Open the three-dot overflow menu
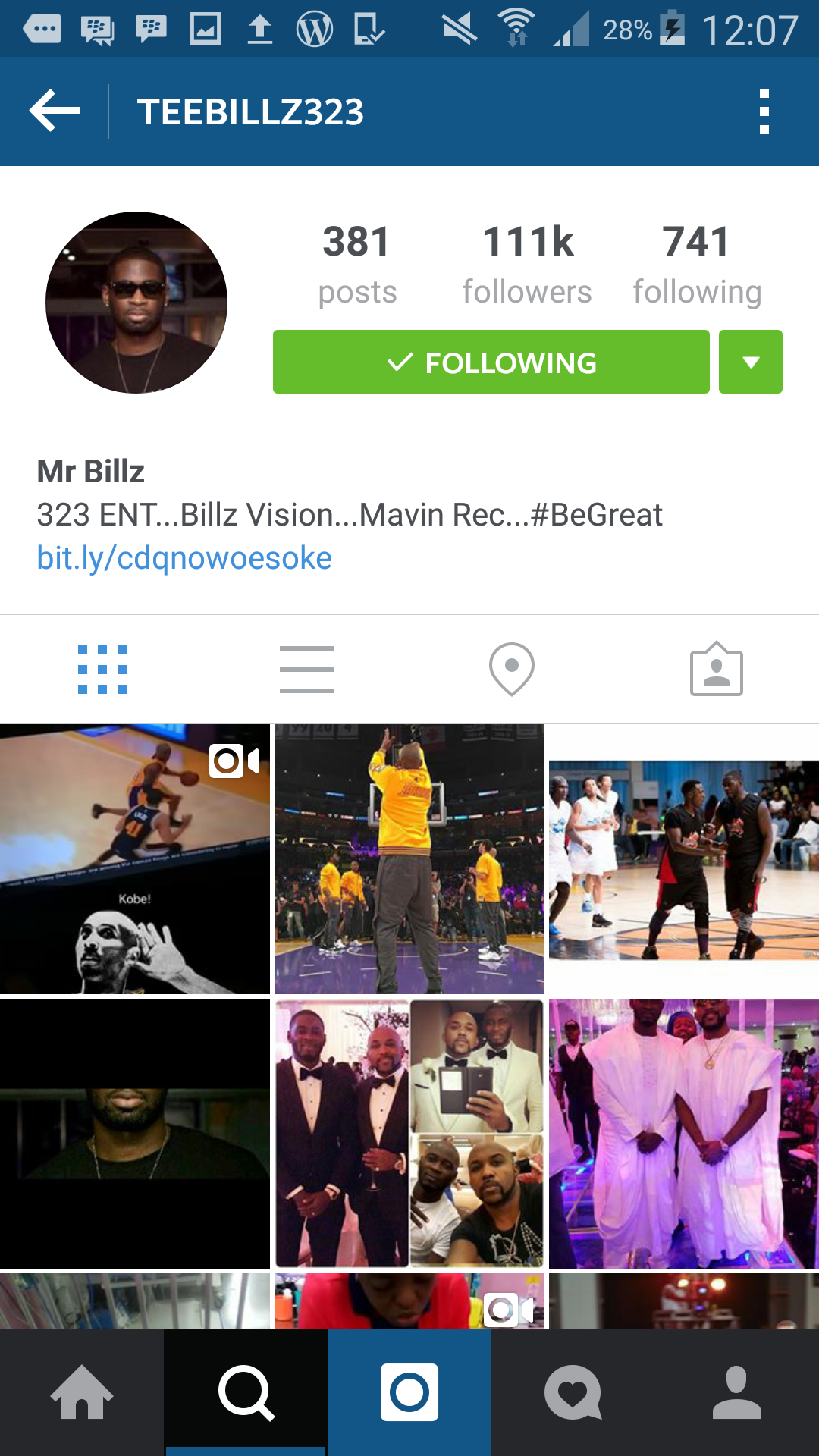This screenshot has width=819, height=1456. [x=764, y=111]
